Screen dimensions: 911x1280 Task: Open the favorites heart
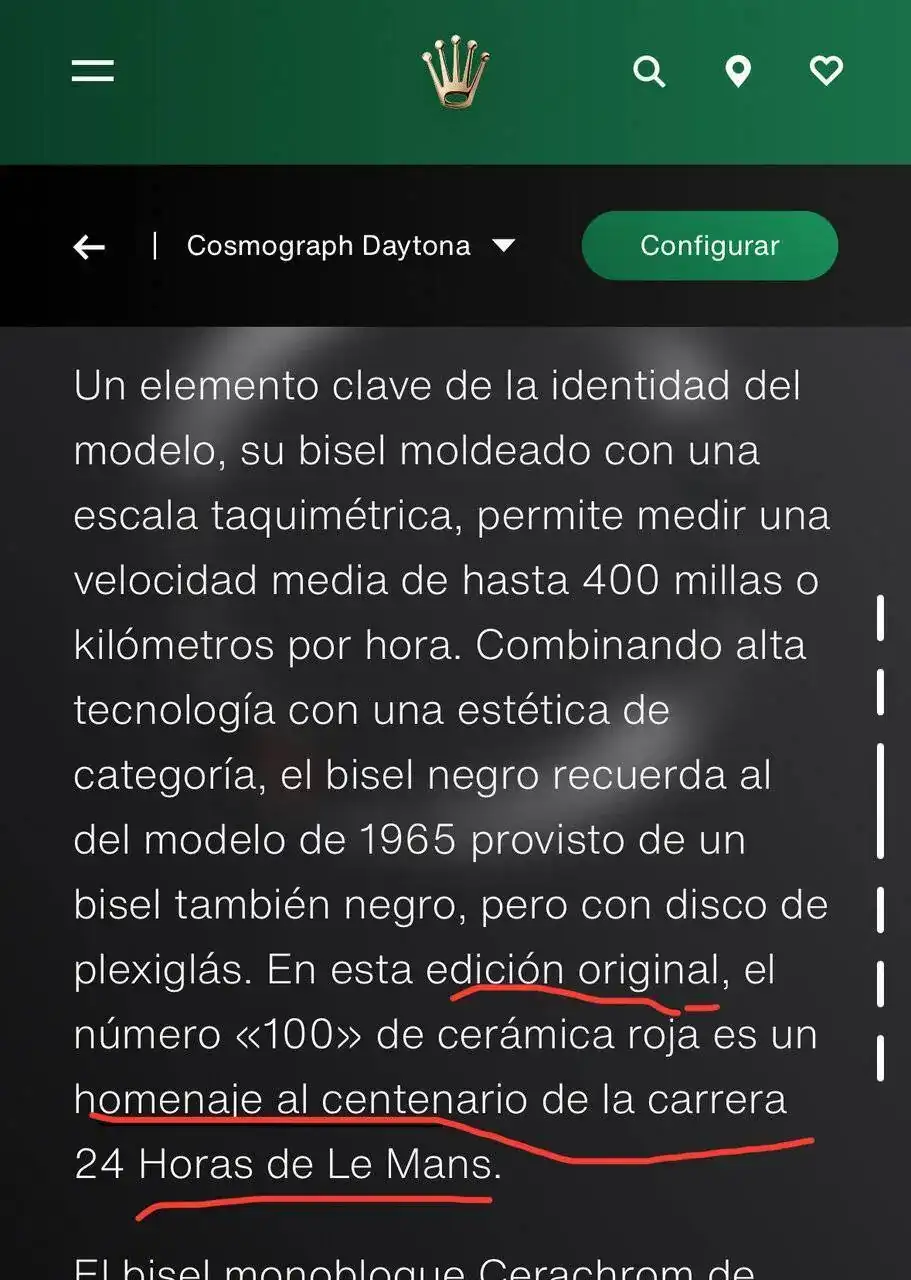point(826,70)
